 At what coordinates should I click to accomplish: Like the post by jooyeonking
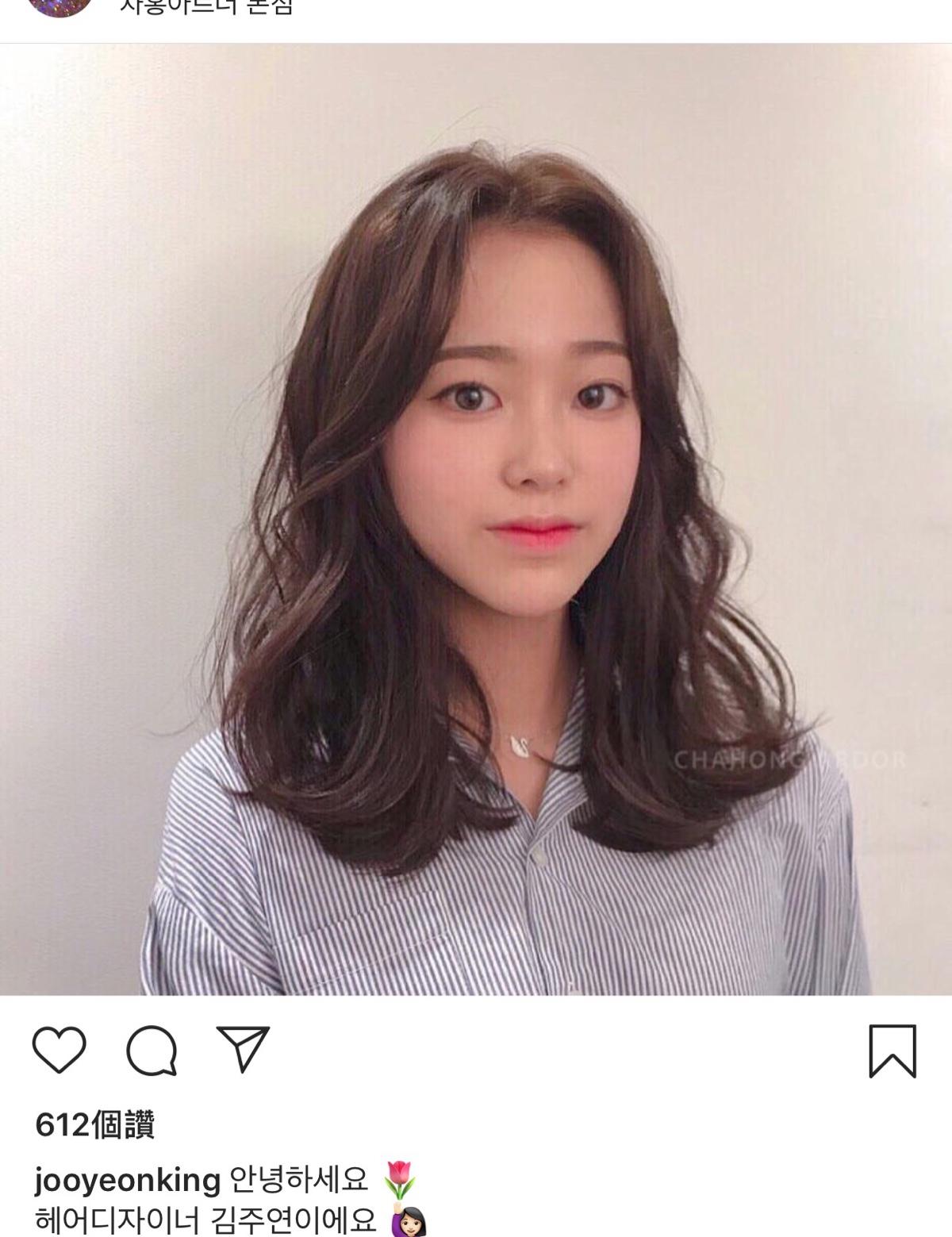pyautogui.click(x=59, y=1051)
